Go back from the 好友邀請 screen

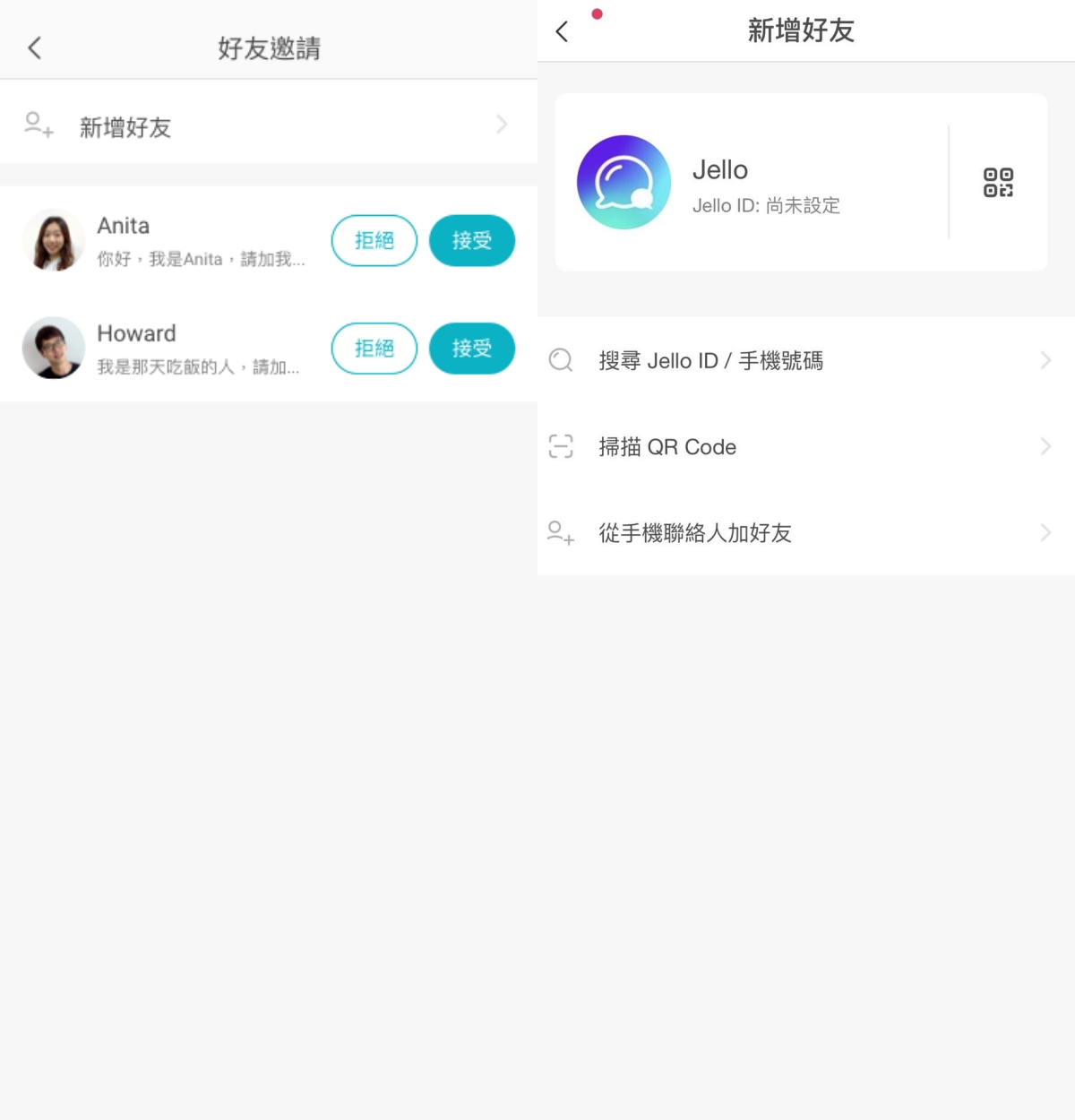tap(35, 48)
